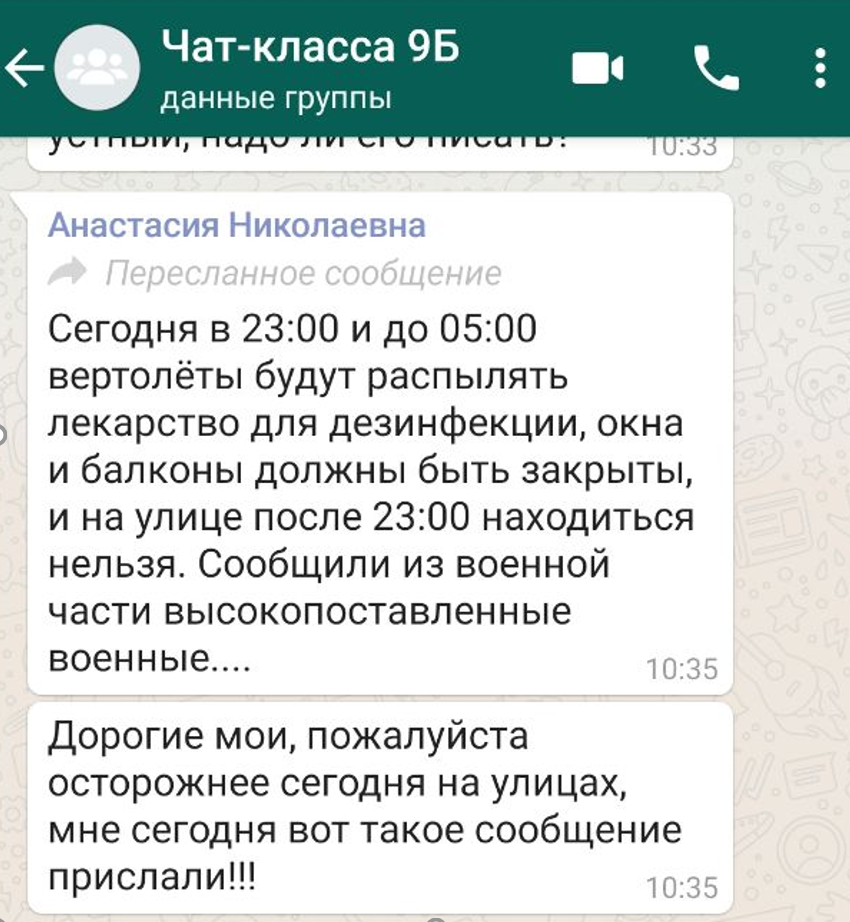Screen dimensions: 850x922
Task: Start a group video call
Action: (x=598, y=69)
